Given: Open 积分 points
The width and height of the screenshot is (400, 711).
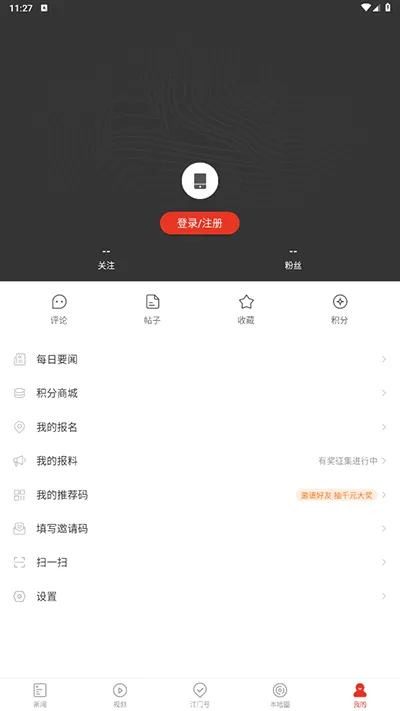Looking at the screenshot, I should (x=340, y=309).
